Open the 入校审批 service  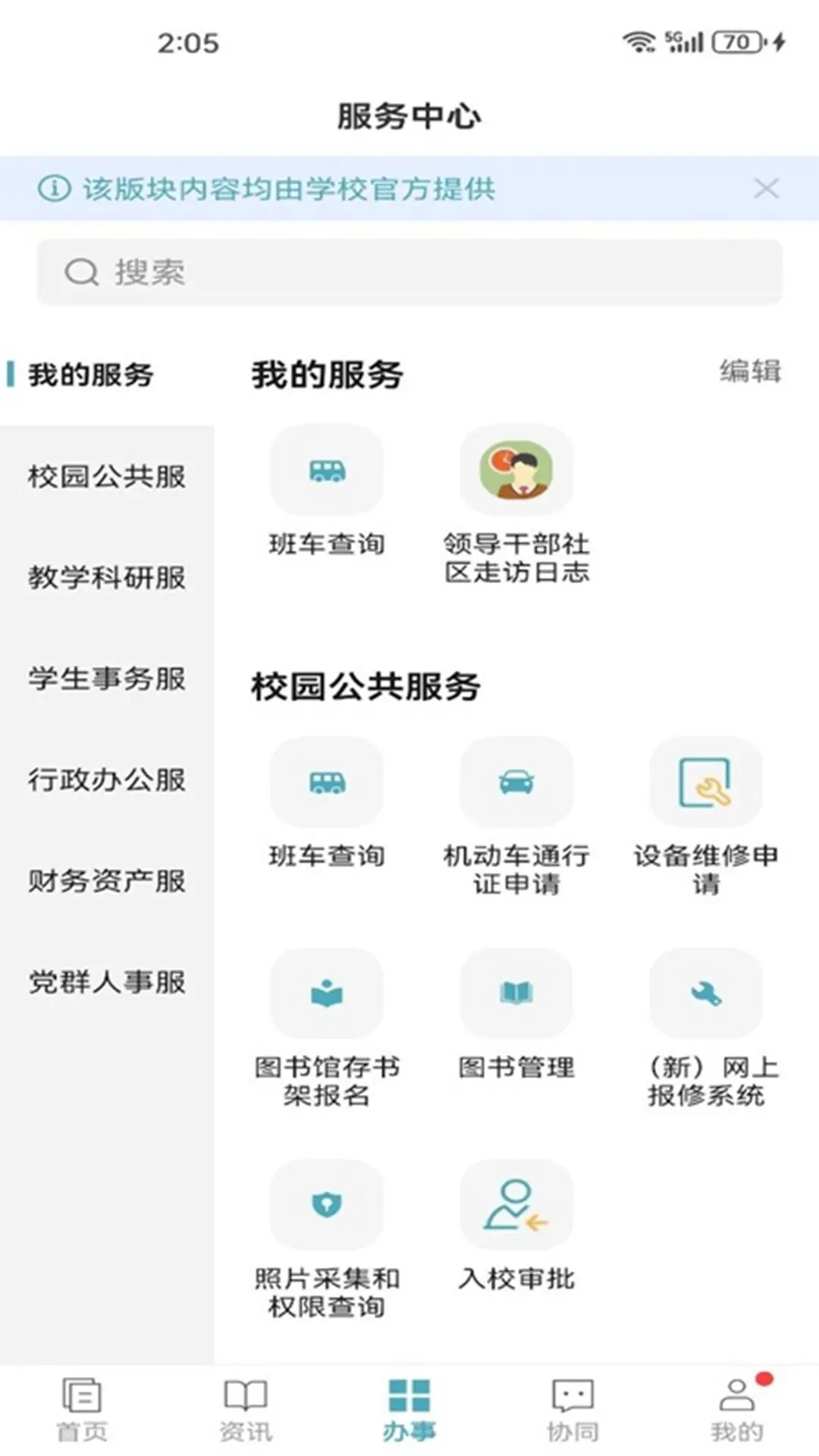tap(516, 1205)
